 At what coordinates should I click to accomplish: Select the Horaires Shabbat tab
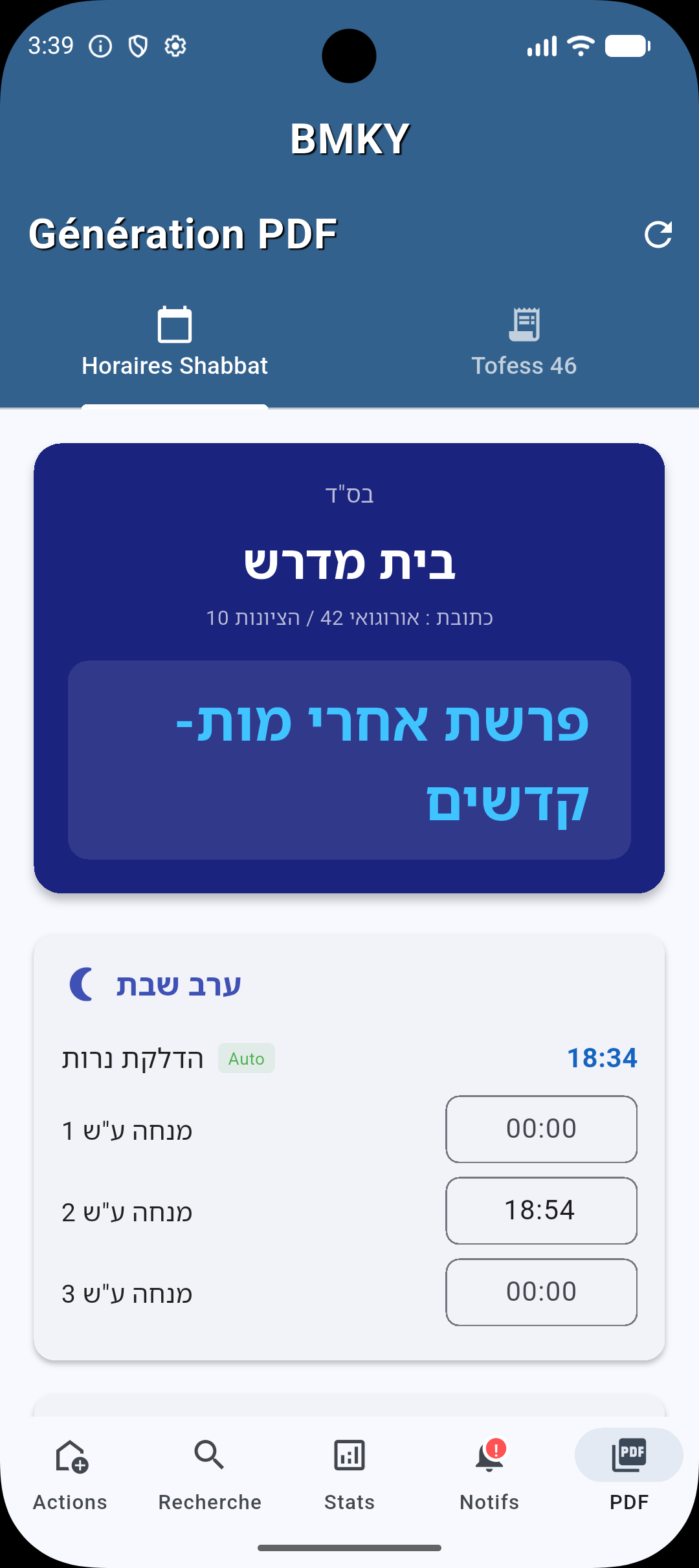[x=173, y=343]
